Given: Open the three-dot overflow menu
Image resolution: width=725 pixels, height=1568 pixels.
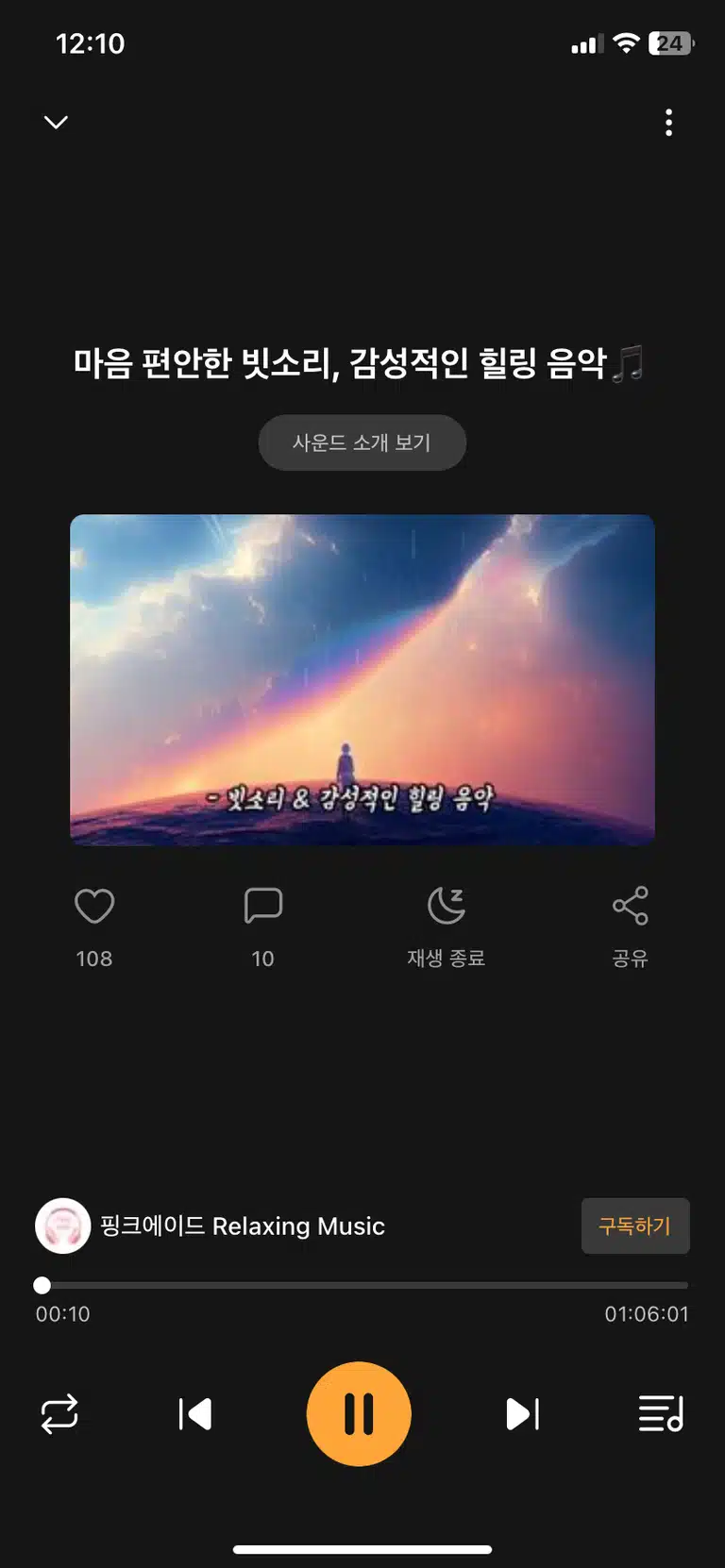Looking at the screenshot, I should click(668, 123).
